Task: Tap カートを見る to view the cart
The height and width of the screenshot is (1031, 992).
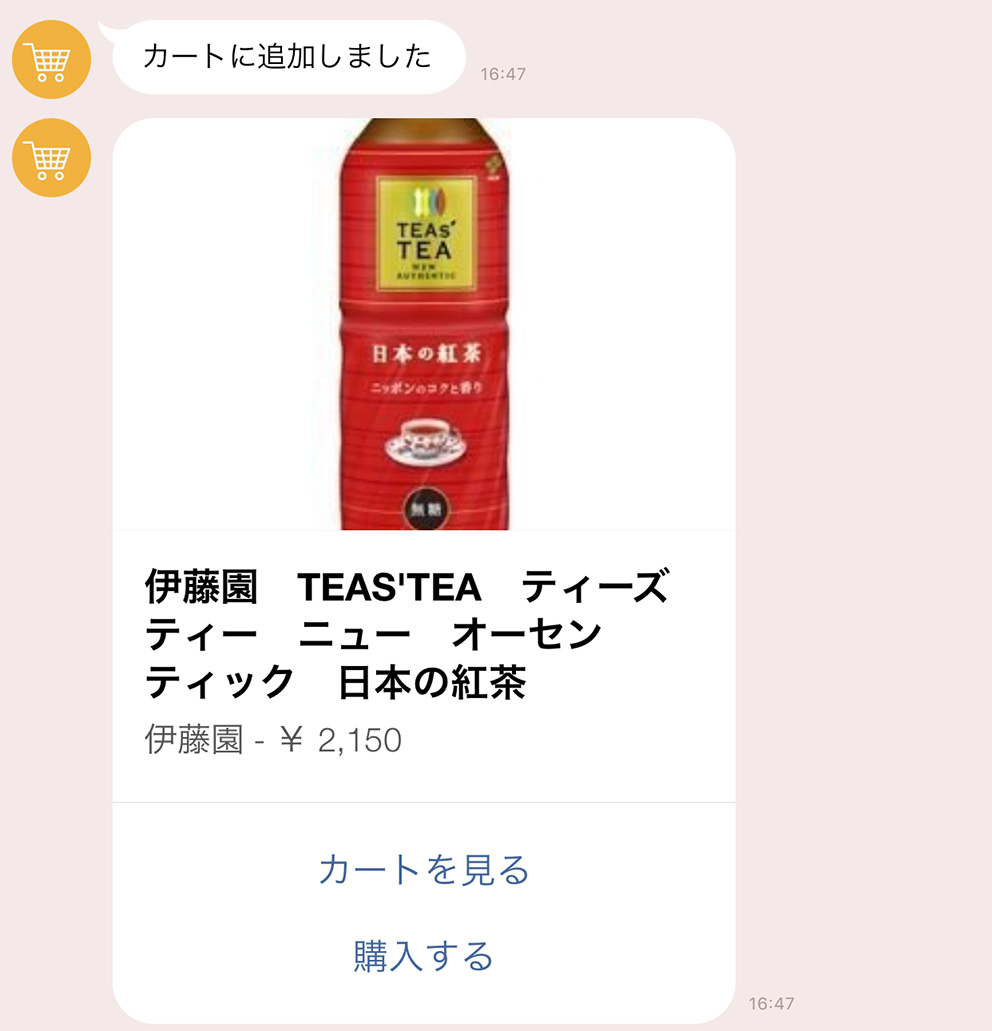Action: pyautogui.click(x=423, y=869)
